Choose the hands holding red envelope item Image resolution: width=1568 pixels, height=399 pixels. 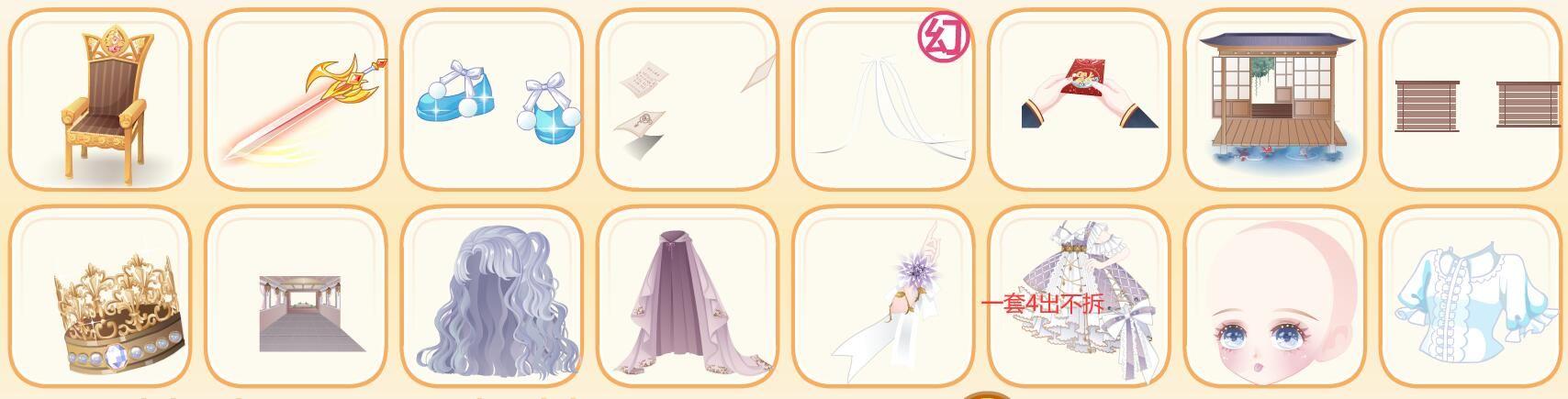coord(1080,99)
